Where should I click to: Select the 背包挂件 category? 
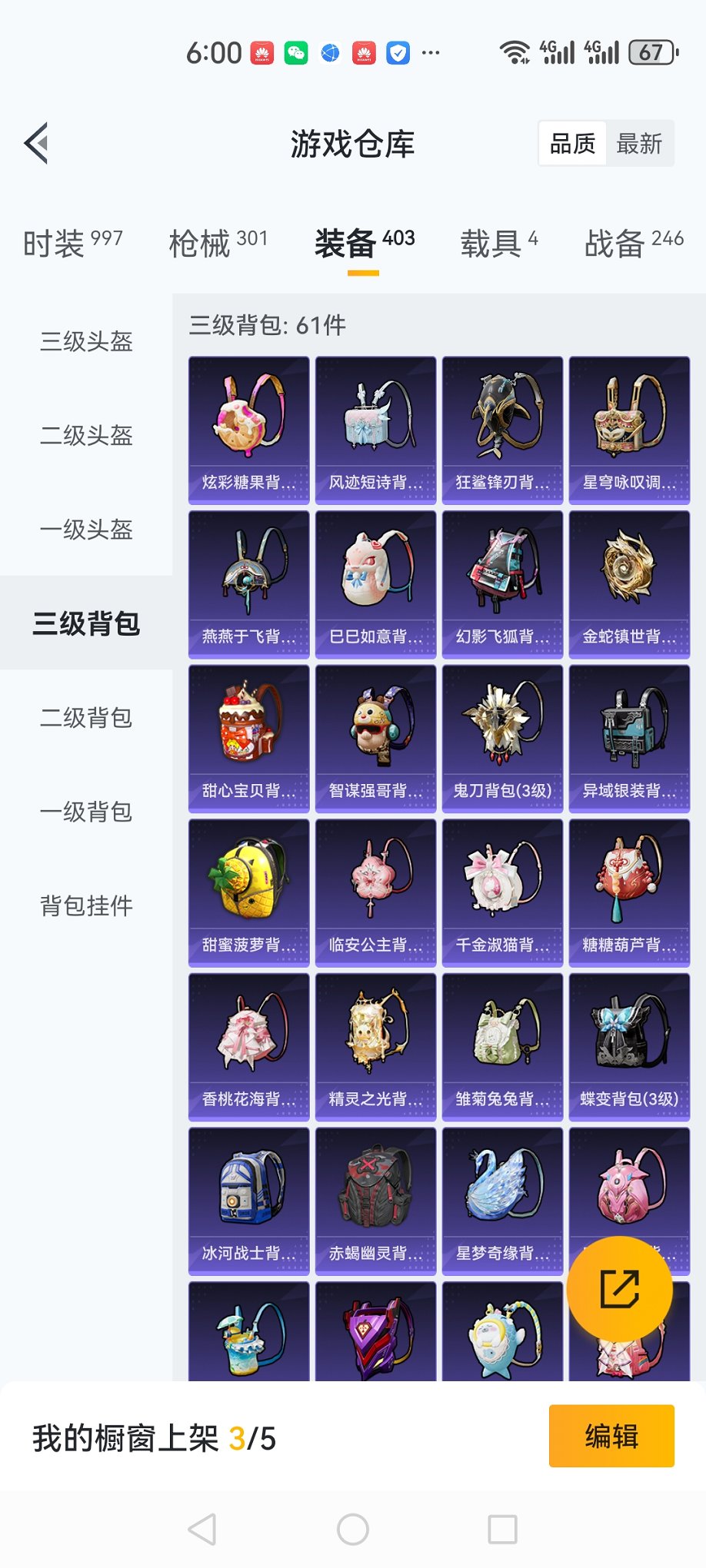pos(86,905)
